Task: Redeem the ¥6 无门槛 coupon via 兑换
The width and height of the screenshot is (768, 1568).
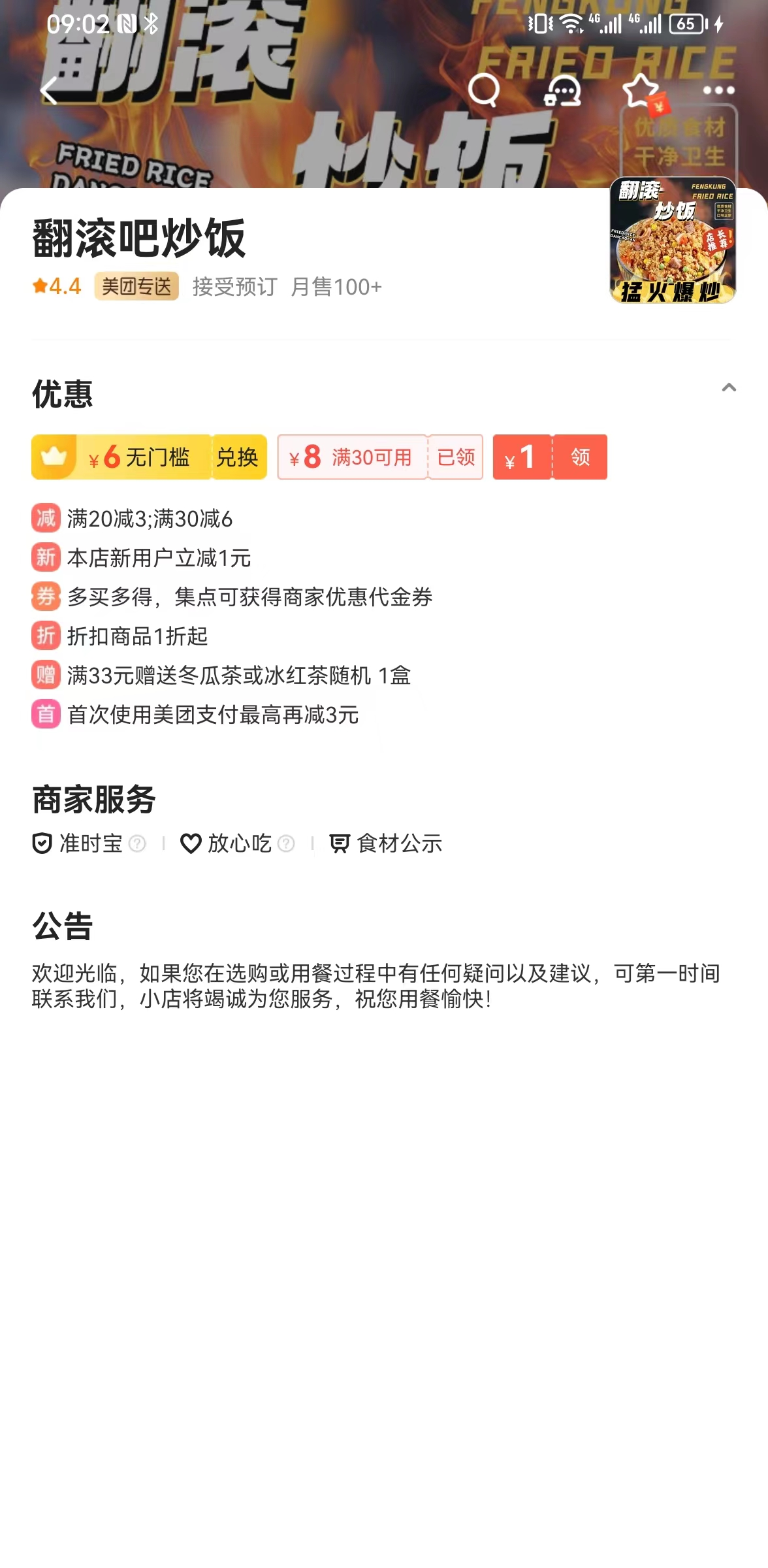Action: (237, 457)
